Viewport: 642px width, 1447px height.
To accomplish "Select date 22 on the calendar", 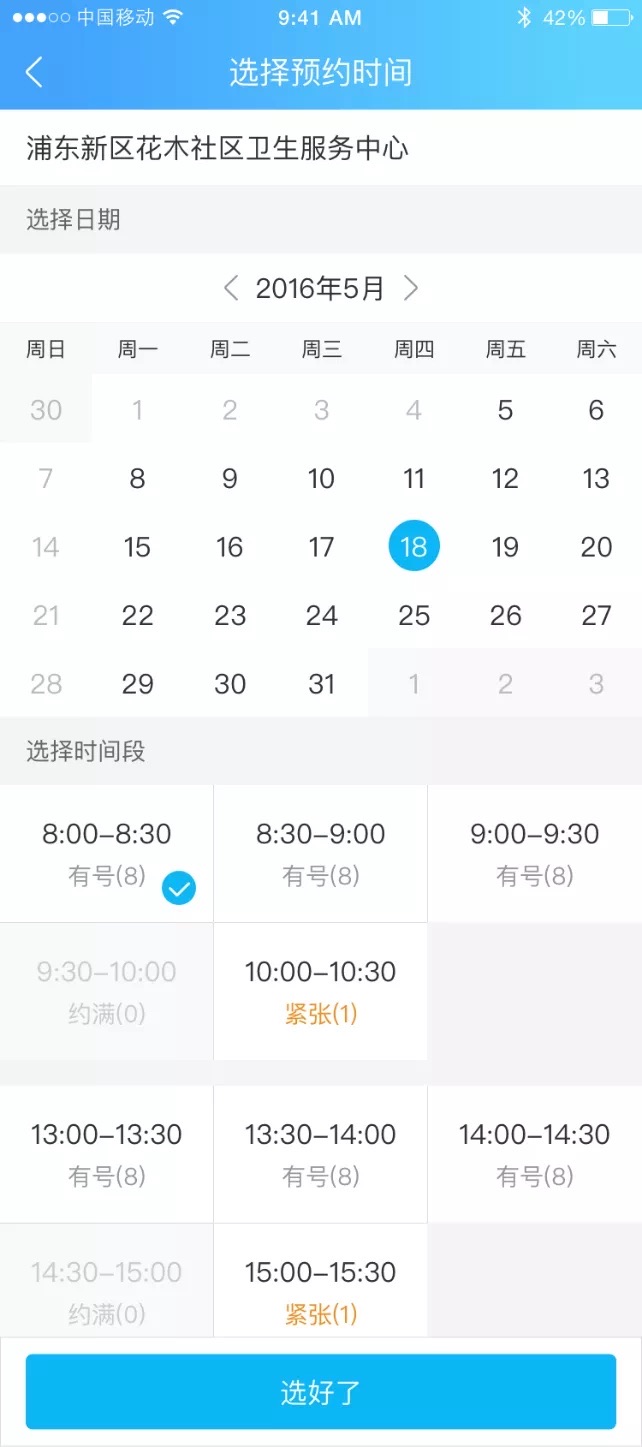I will coord(137,616).
